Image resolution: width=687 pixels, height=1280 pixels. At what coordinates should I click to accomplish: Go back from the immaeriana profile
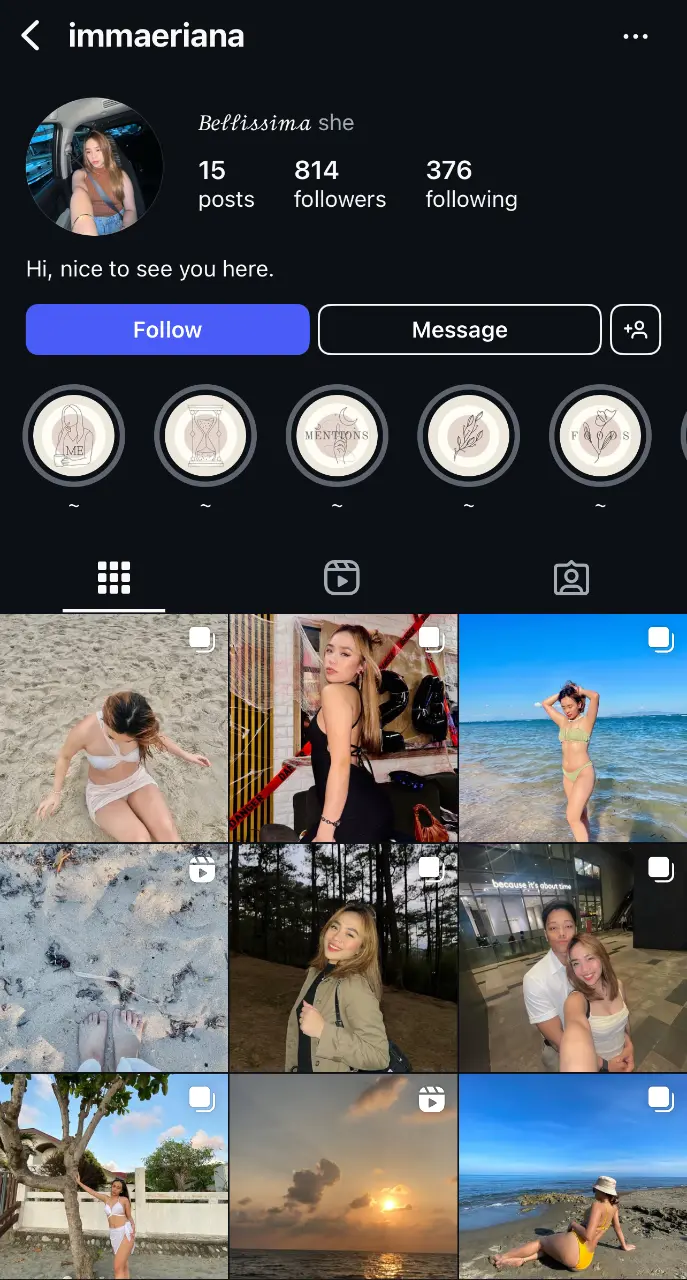click(31, 37)
